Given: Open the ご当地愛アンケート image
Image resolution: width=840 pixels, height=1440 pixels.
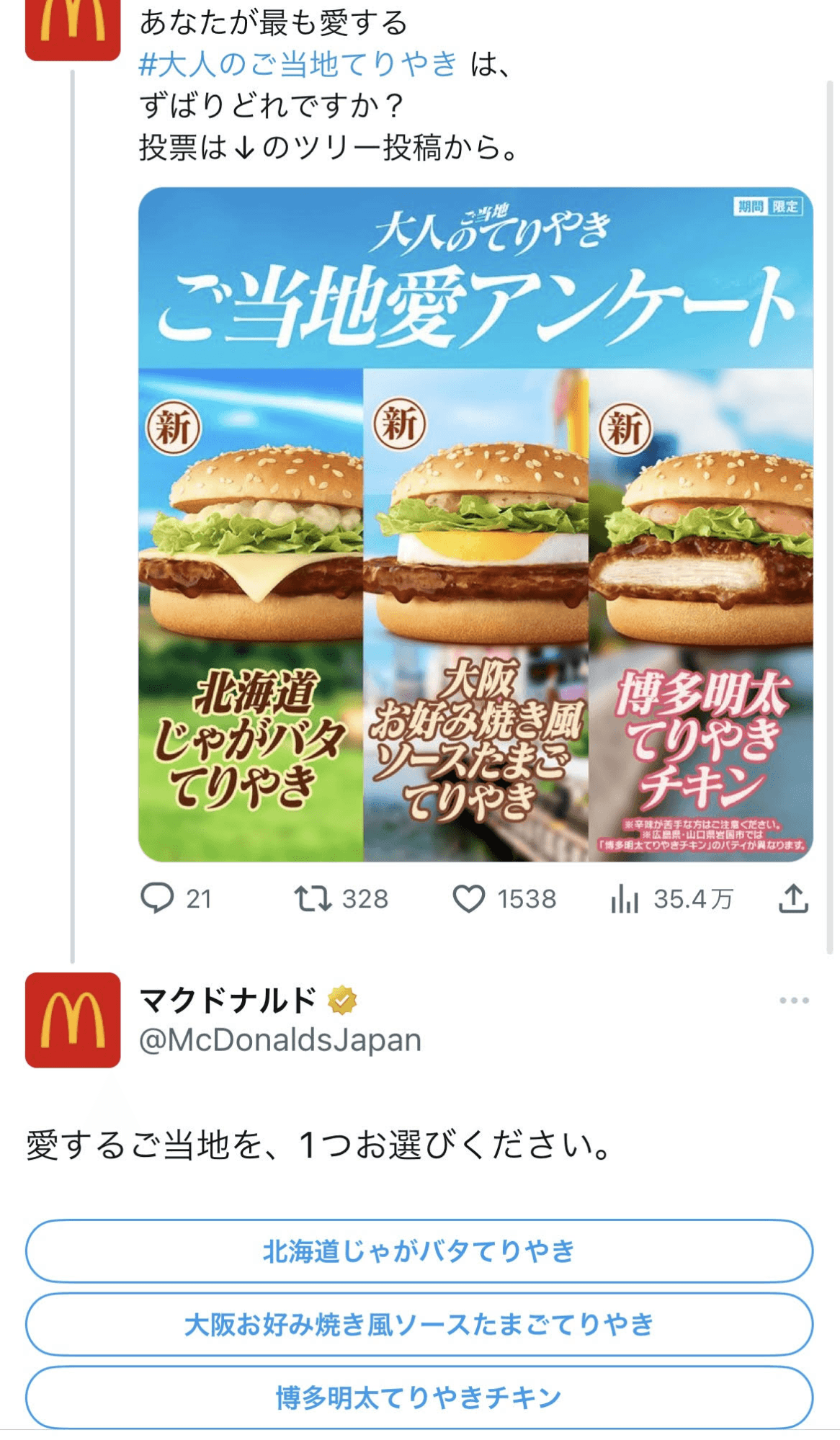Looking at the screenshot, I should click(x=475, y=524).
